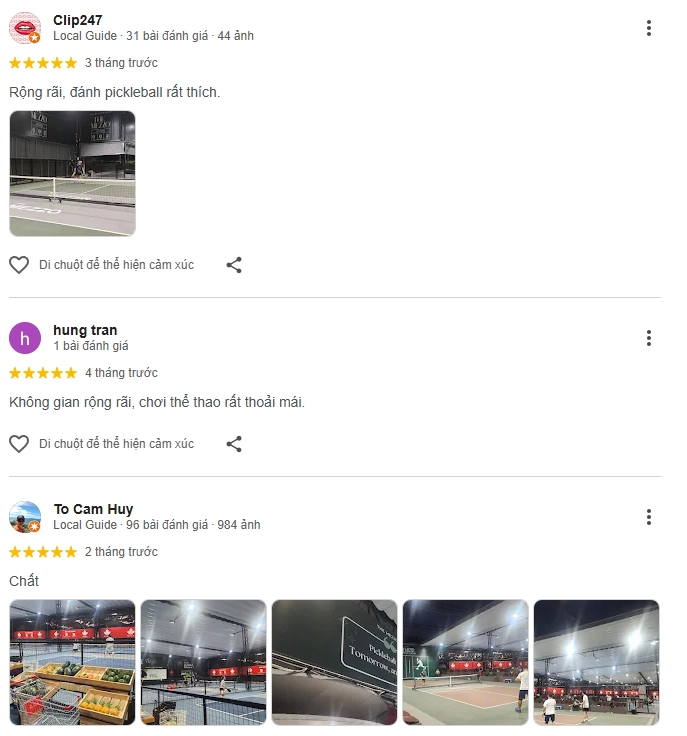Open To Cam Huy's photo of green sign
Screen dimensions: 687x736
[334, 662]
